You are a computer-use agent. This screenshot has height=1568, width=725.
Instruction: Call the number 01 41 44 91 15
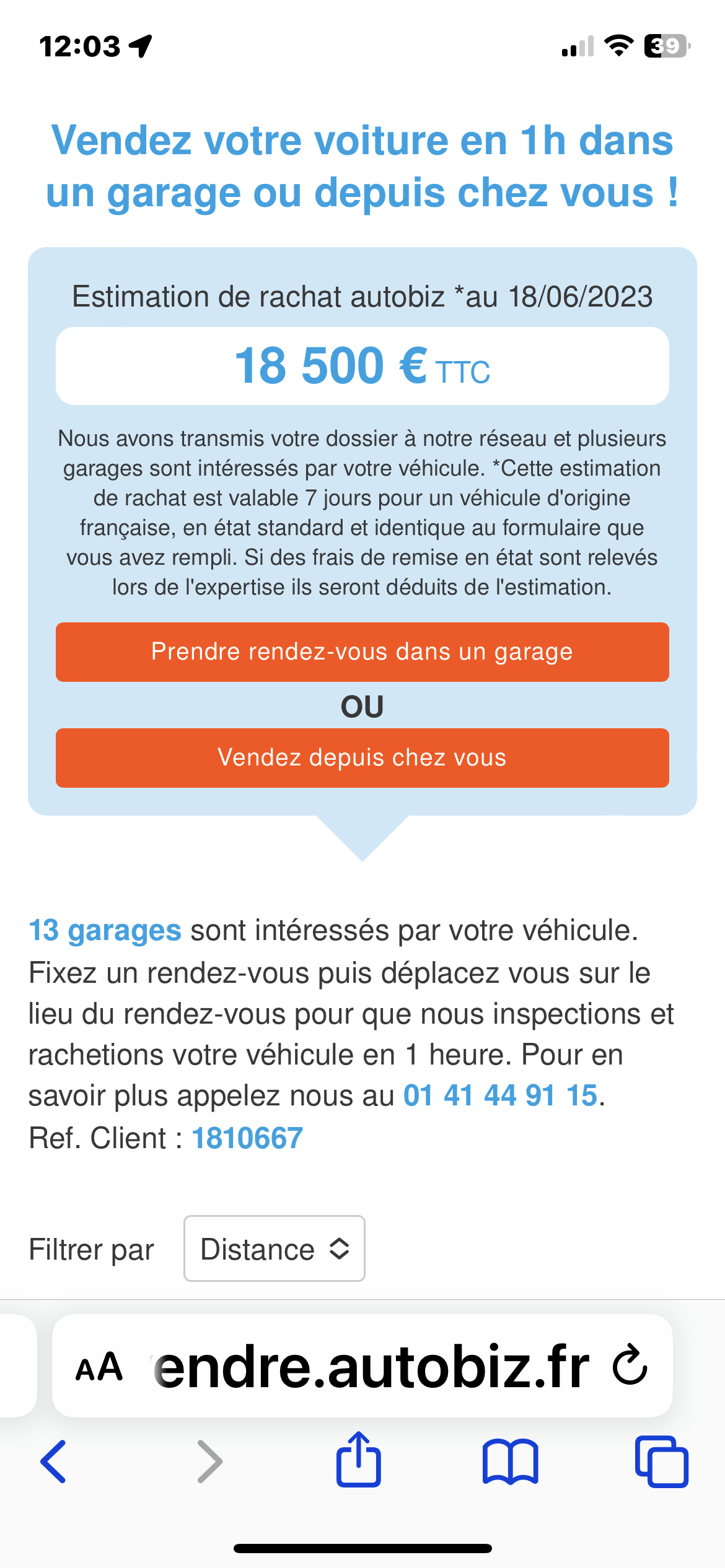pos(501,1095)
